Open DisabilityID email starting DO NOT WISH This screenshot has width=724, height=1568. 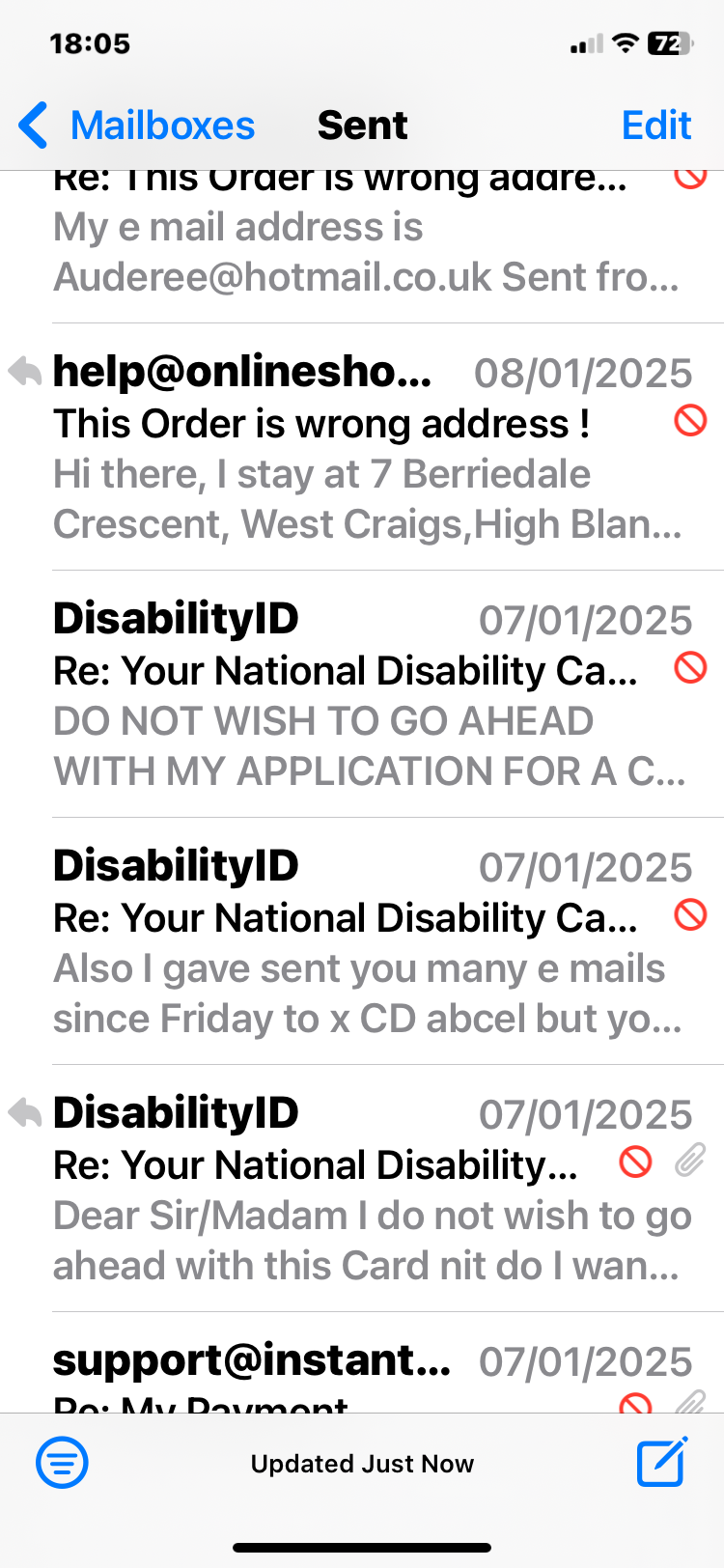tap(362, 694)
